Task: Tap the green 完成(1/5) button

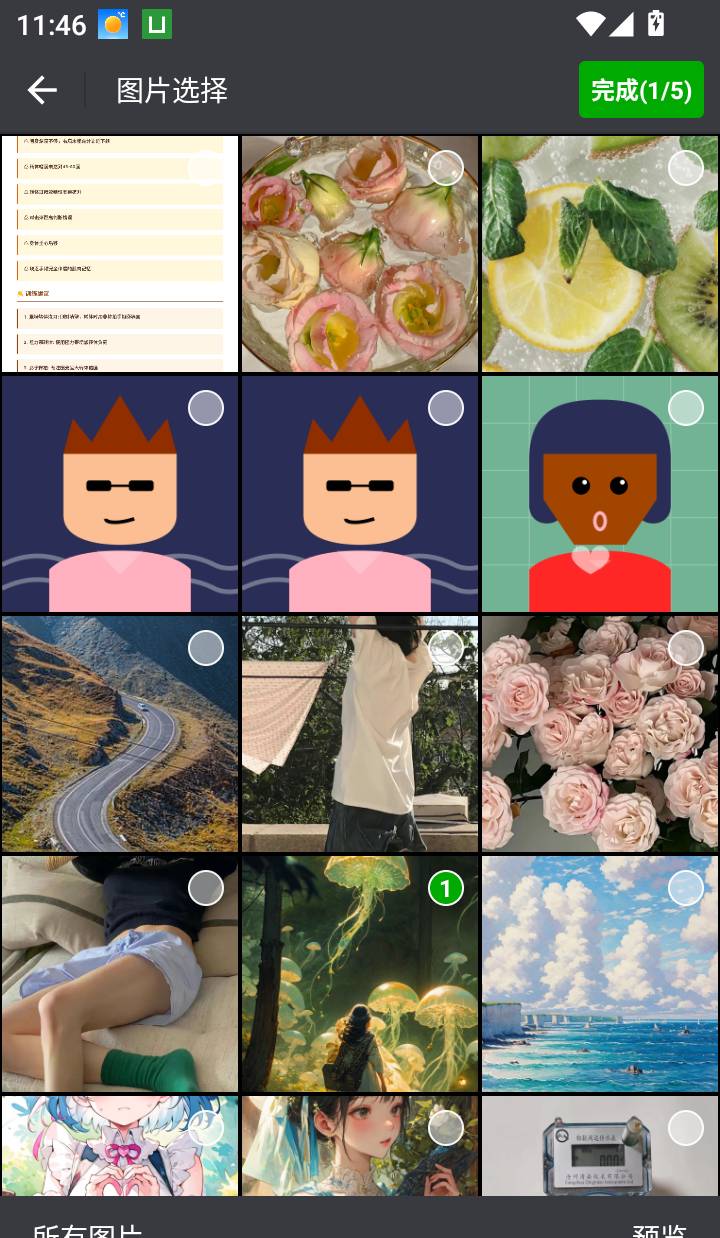Action: click(641, 90)
